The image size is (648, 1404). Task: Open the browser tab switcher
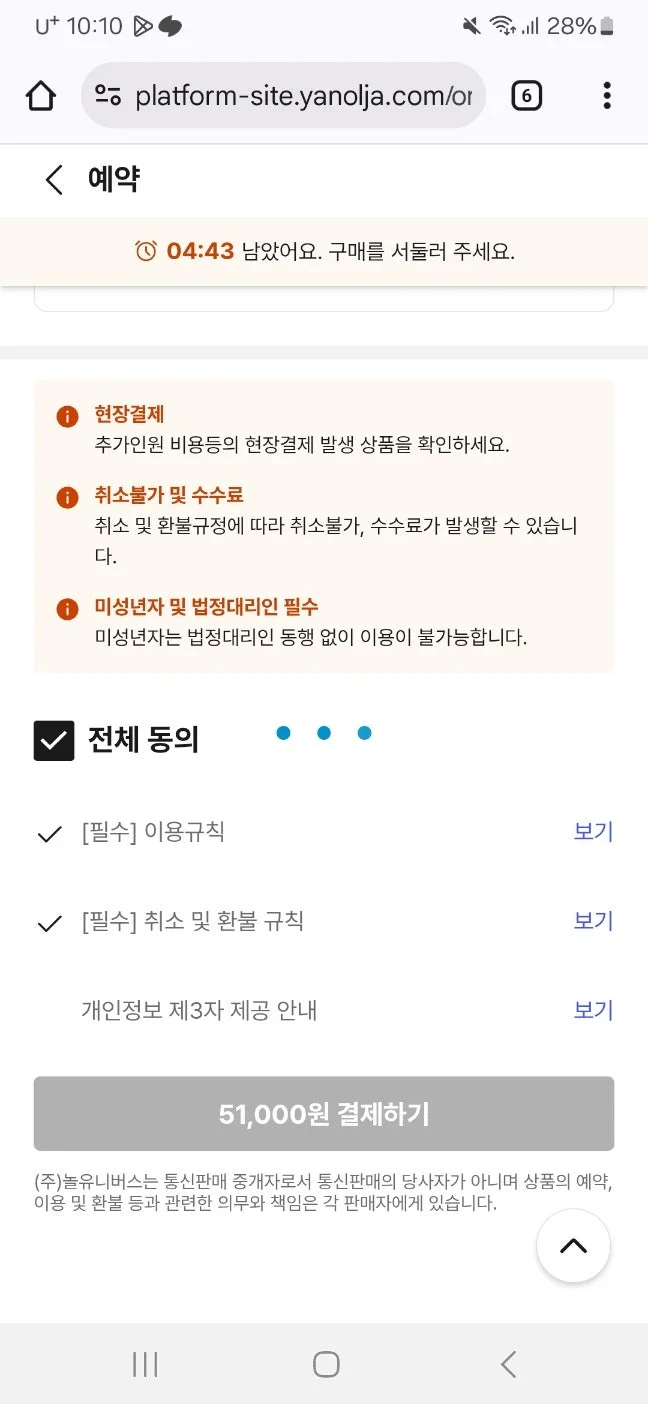point(526,96)
